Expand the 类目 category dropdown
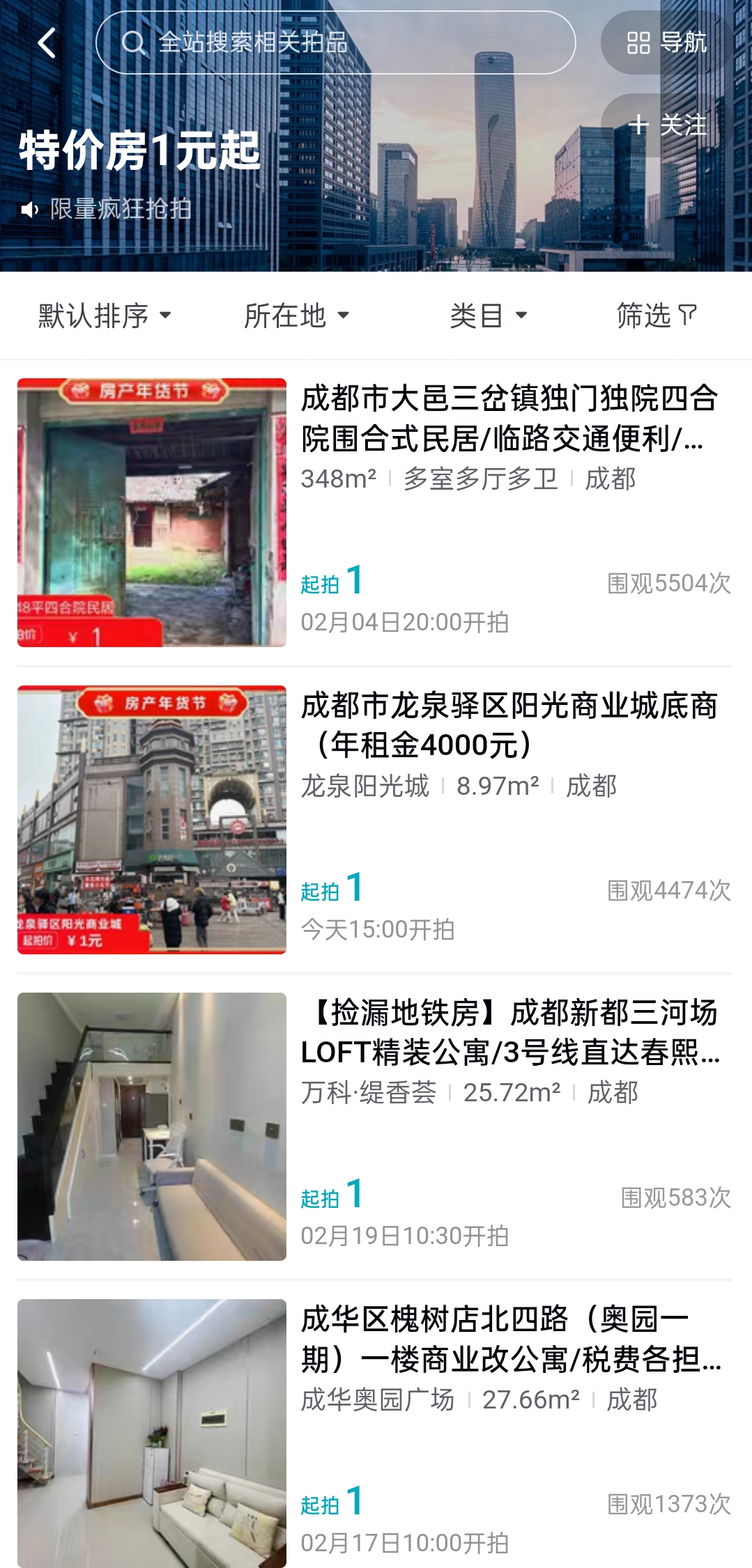This screenshot has width=752, height=1568. coord(489,316)
